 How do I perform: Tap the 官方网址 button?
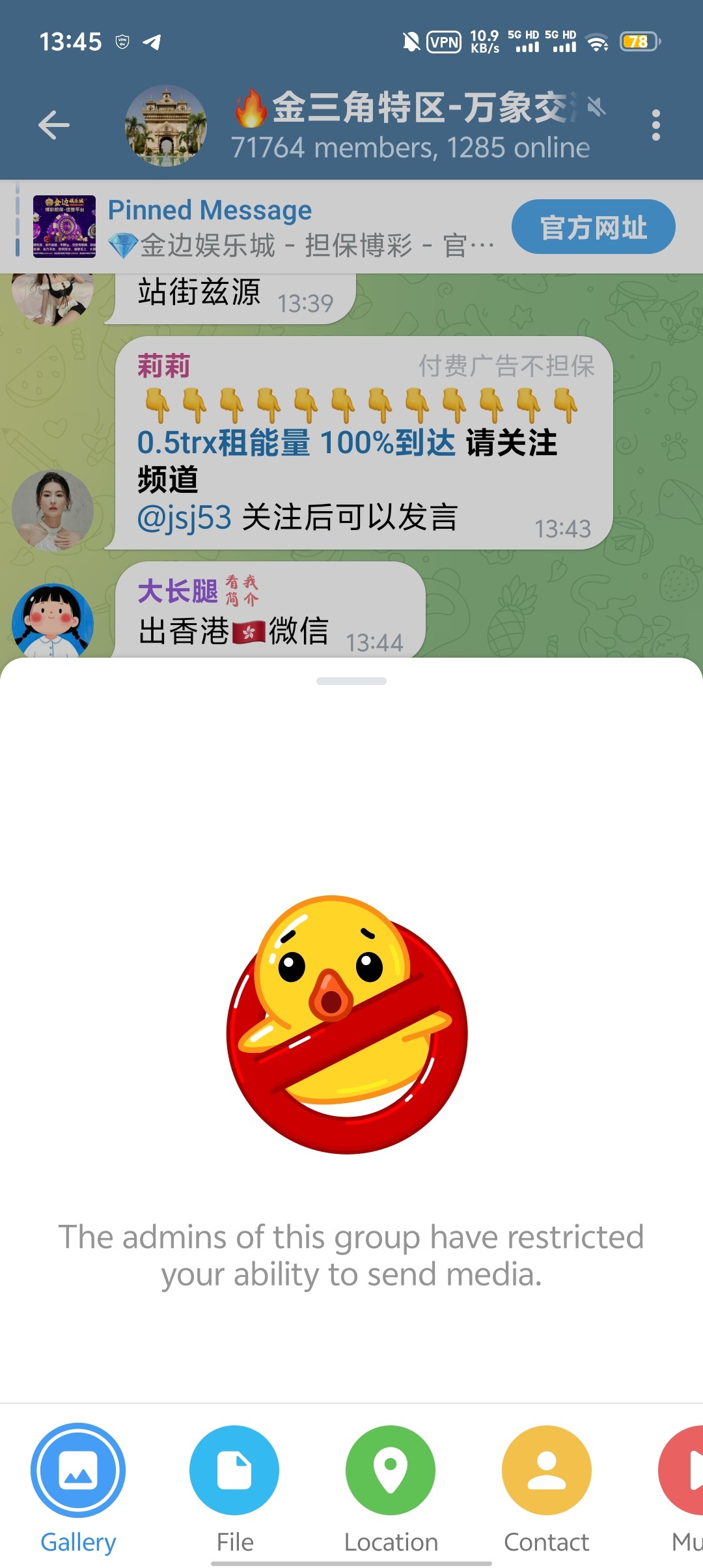[x=593, y=227]
